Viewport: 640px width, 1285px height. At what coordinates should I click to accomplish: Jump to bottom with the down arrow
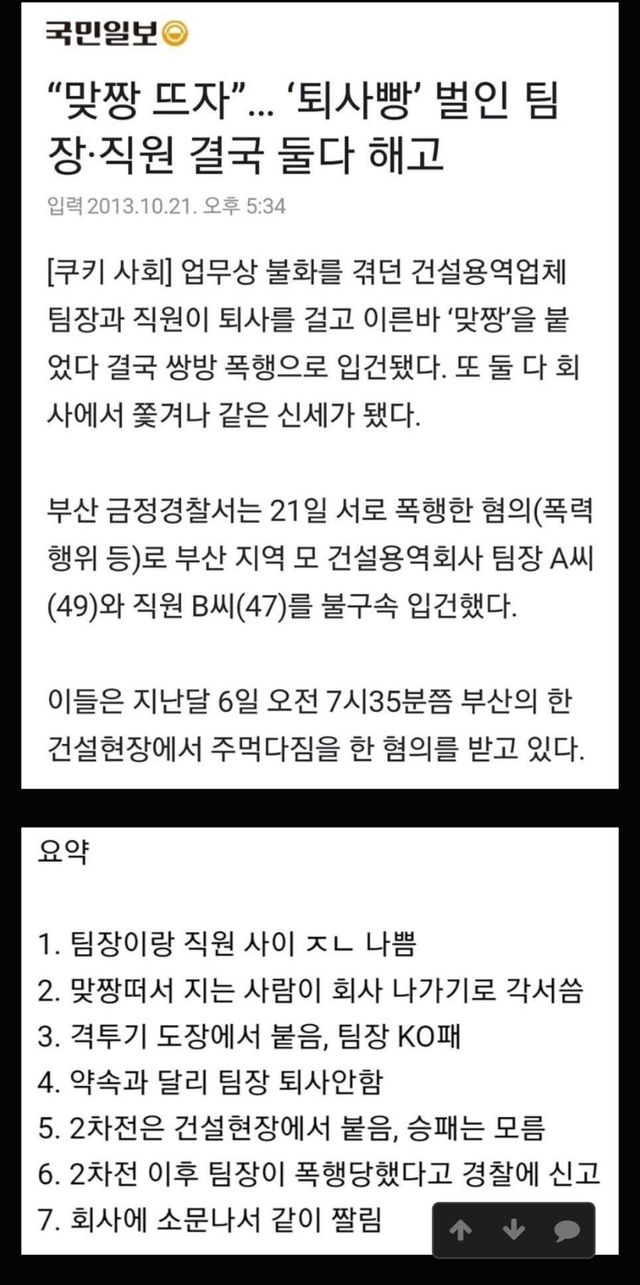(x=513, y=1231)
